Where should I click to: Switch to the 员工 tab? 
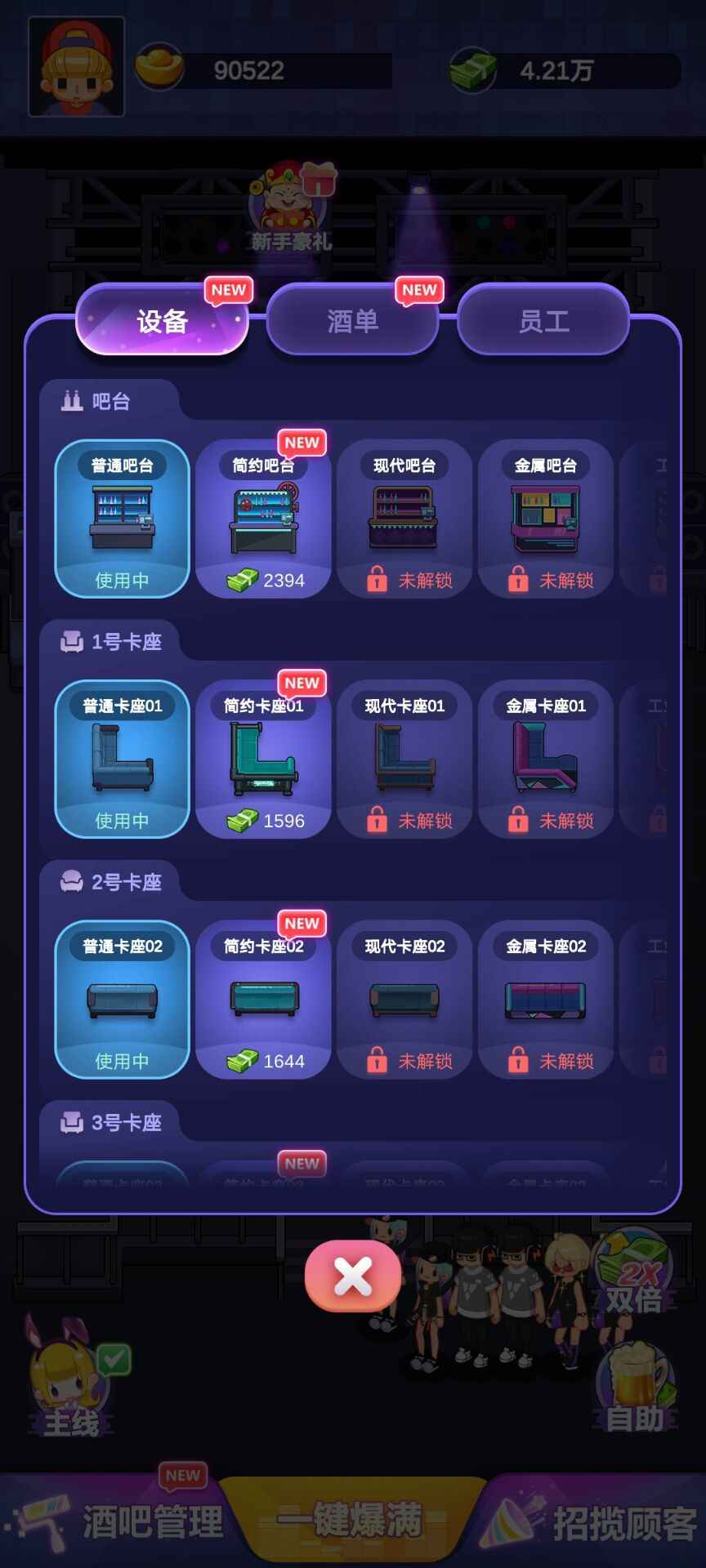tap(543, 321)
